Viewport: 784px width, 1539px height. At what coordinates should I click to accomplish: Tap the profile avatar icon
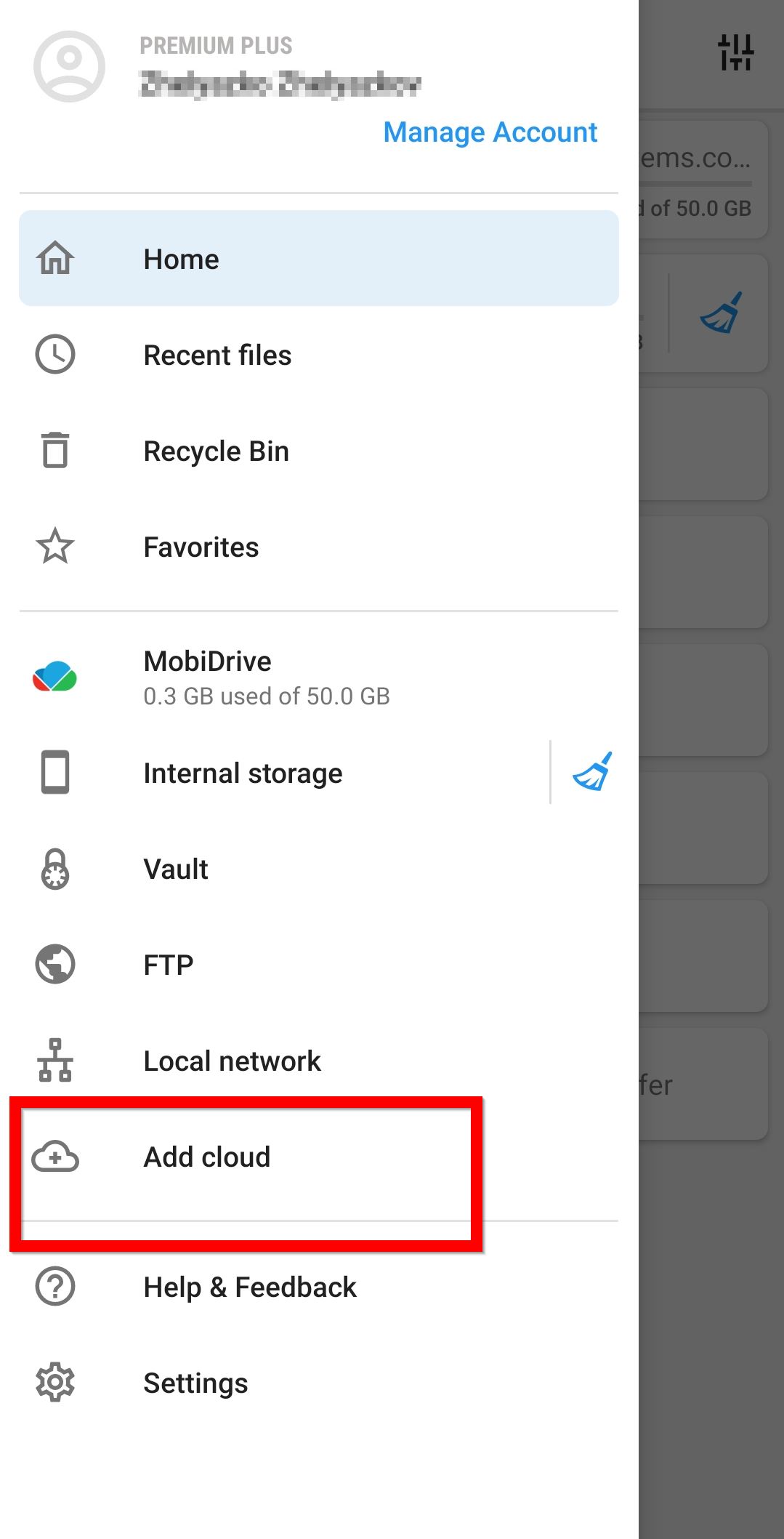[x=70, y=66]
